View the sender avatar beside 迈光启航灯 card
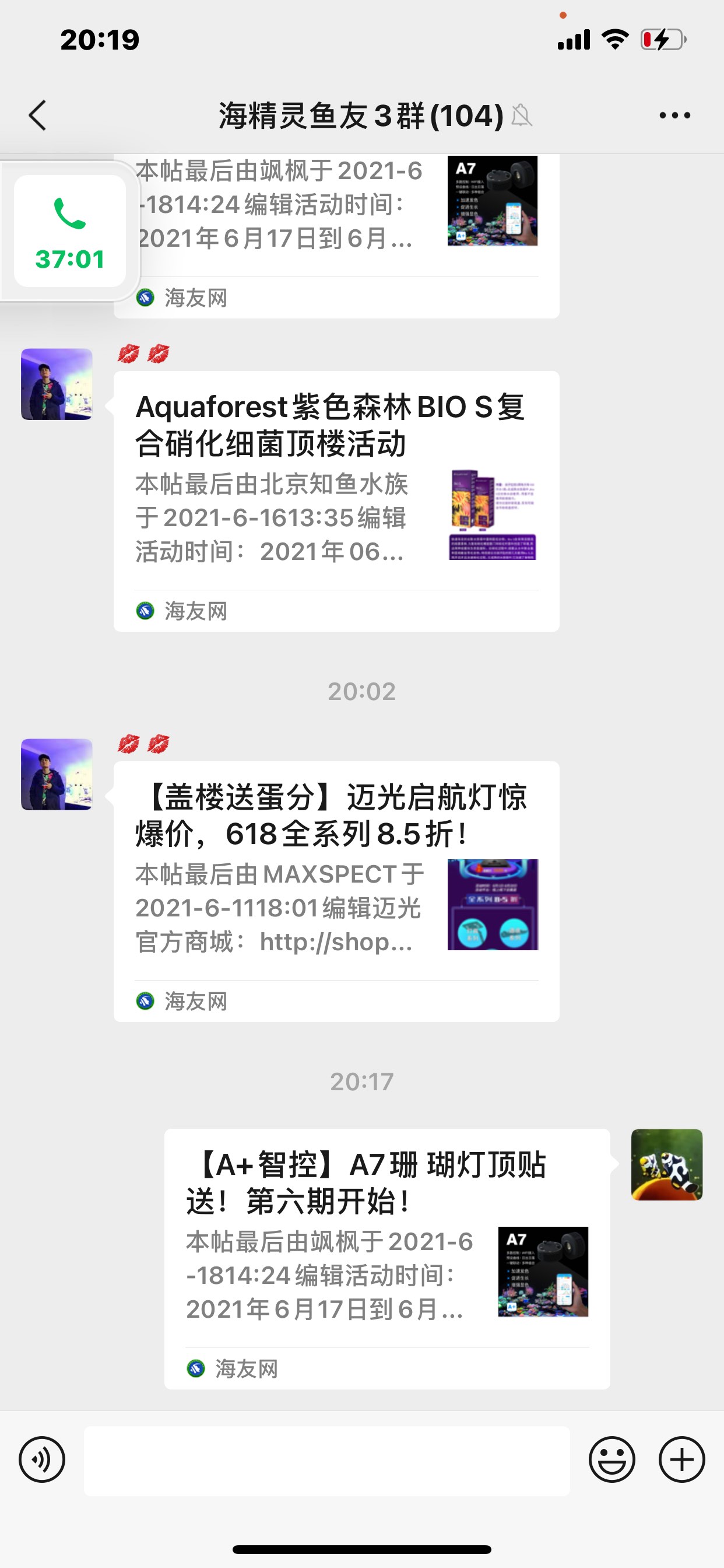The width and height of the screenshot is (724, 1568). coord(57,774)
